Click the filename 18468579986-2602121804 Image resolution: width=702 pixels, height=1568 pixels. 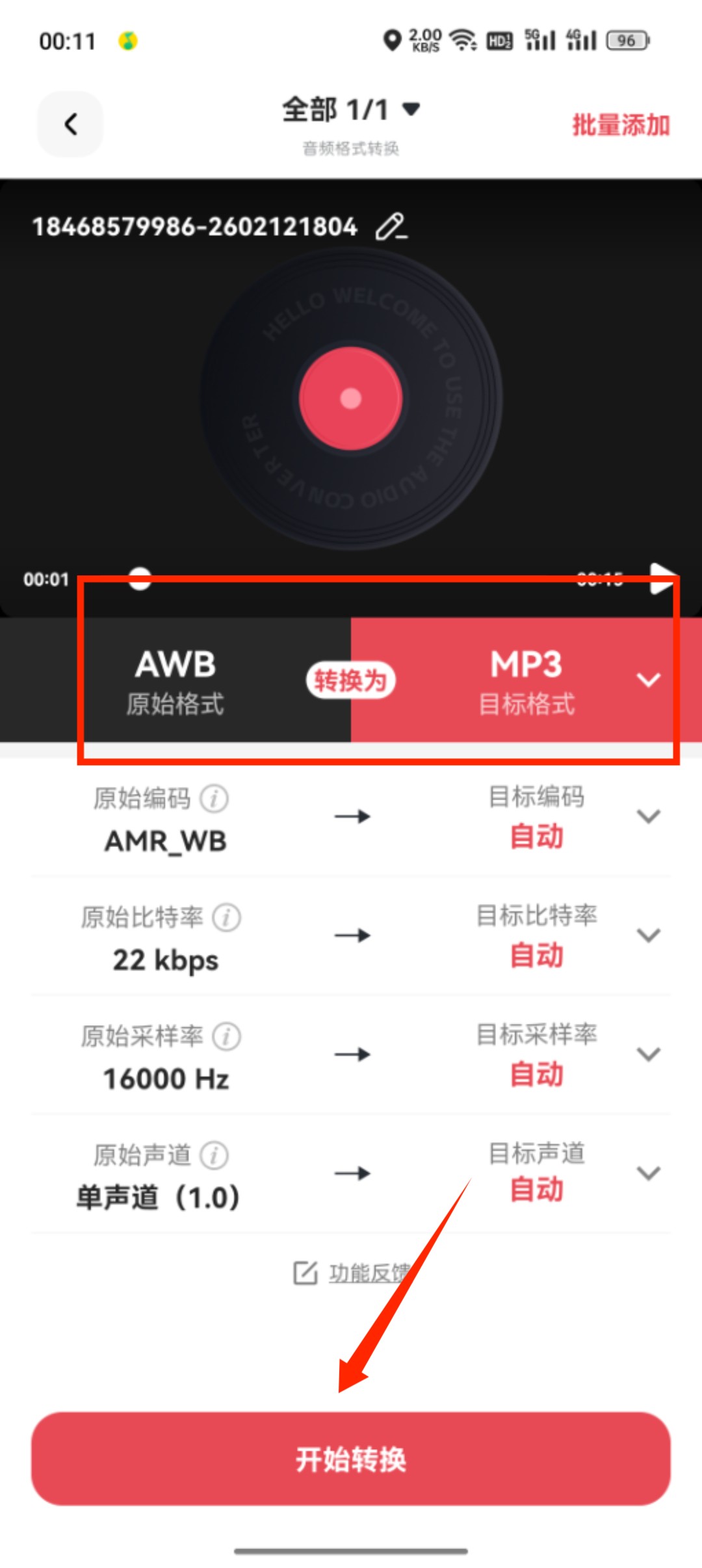point(195,228)
